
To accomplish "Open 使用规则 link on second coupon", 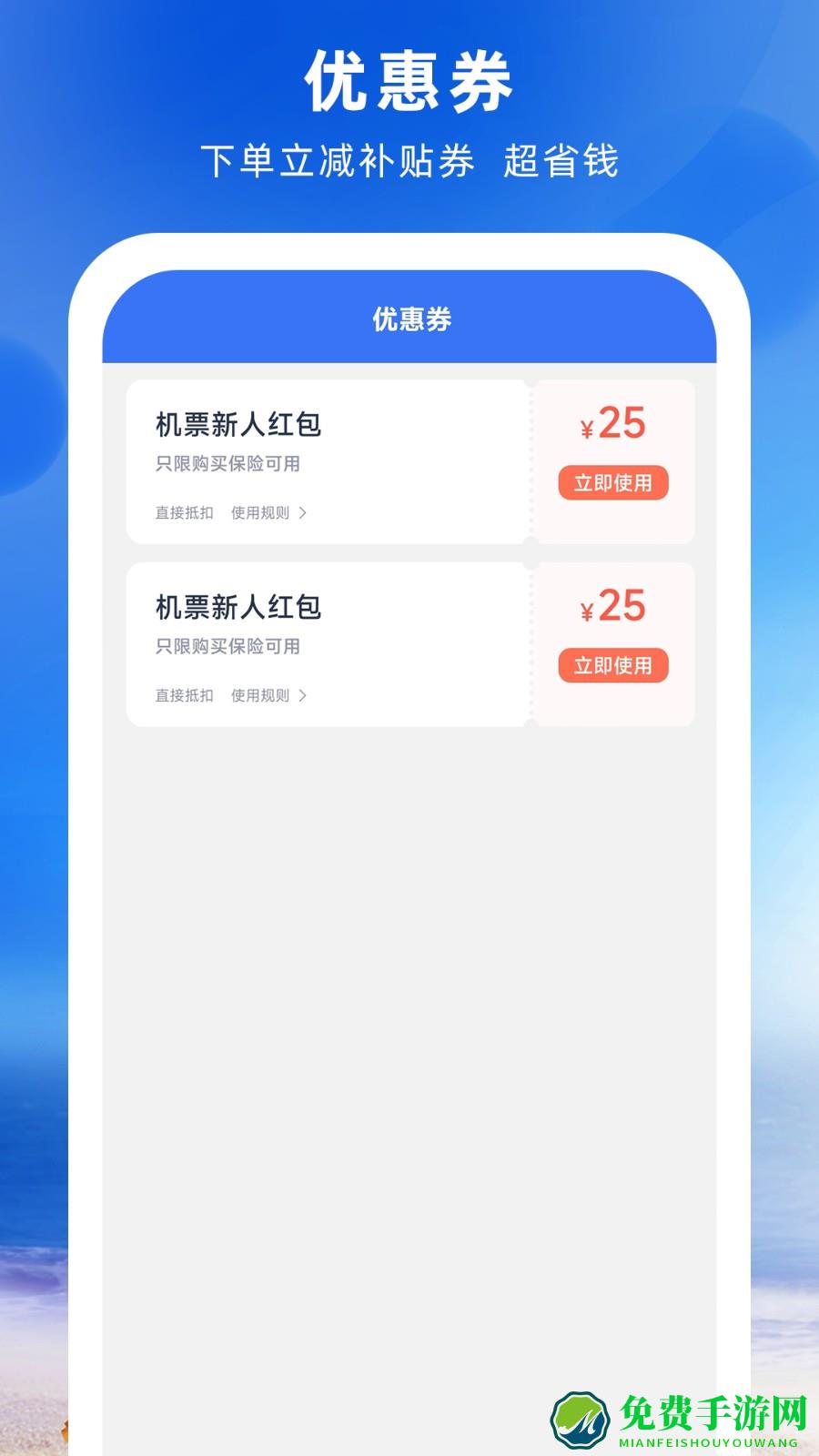I will click(x=264, y=696).
